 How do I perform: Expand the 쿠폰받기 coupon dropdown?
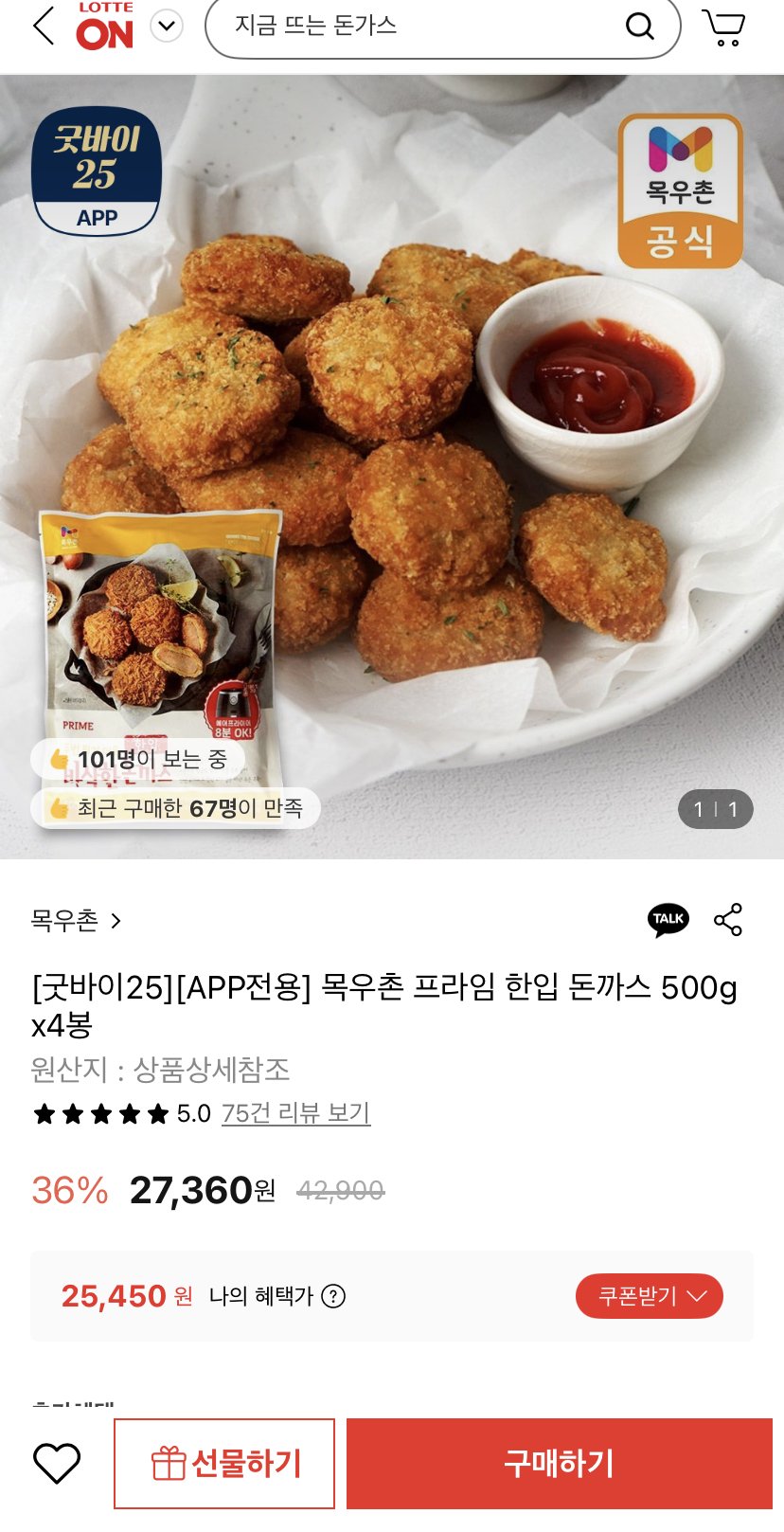650,1297
